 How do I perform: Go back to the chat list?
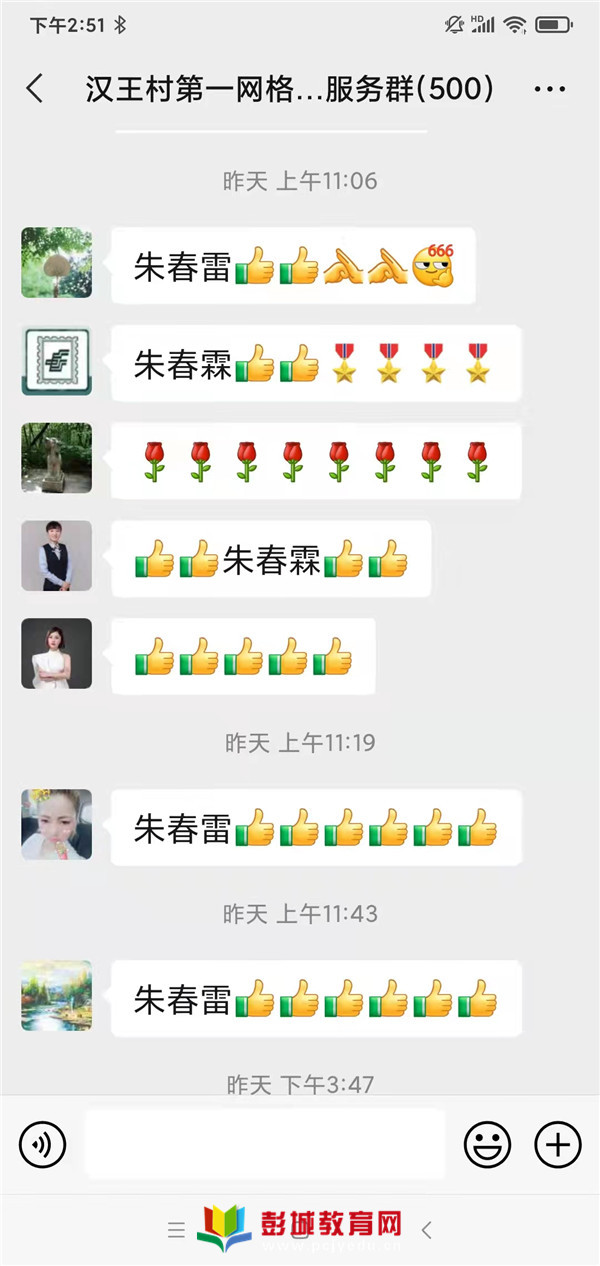[35, 89]
